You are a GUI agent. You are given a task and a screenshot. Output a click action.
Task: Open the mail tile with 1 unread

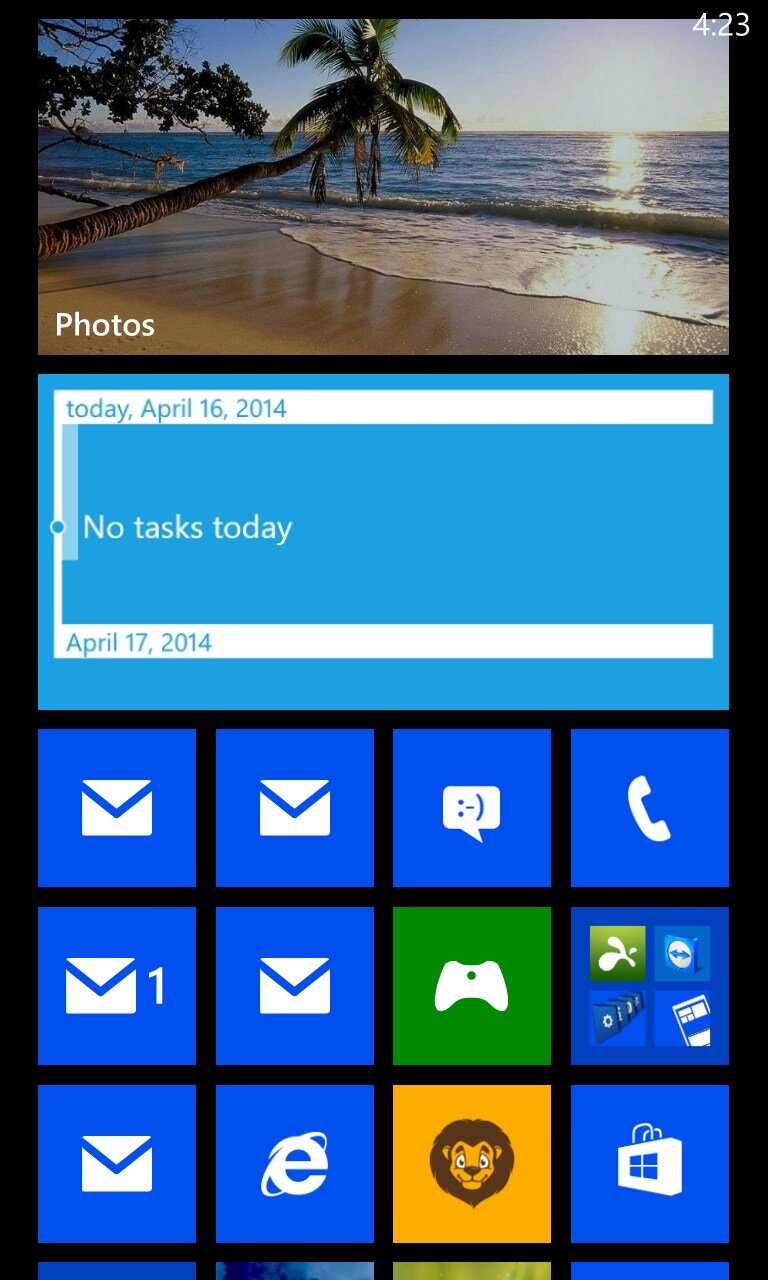click(x=116, y=985)
